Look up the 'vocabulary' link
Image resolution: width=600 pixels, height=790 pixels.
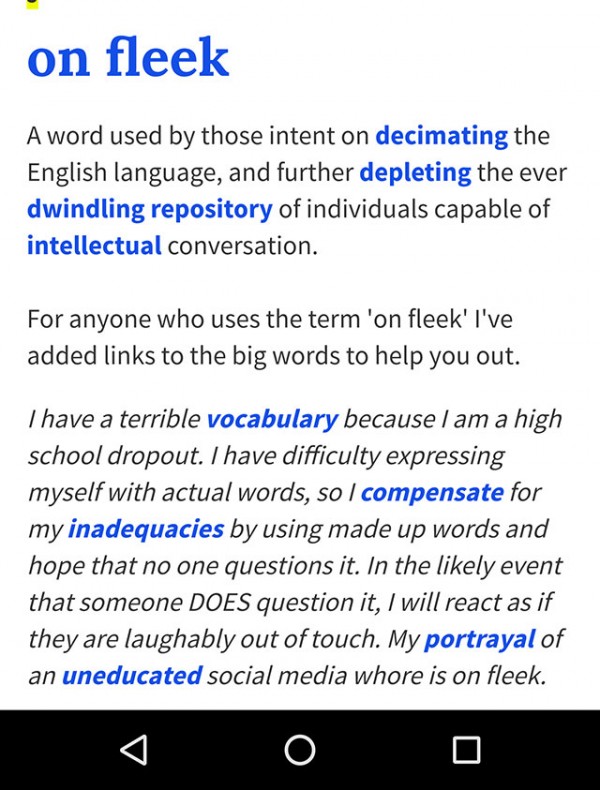pos(272,419)
